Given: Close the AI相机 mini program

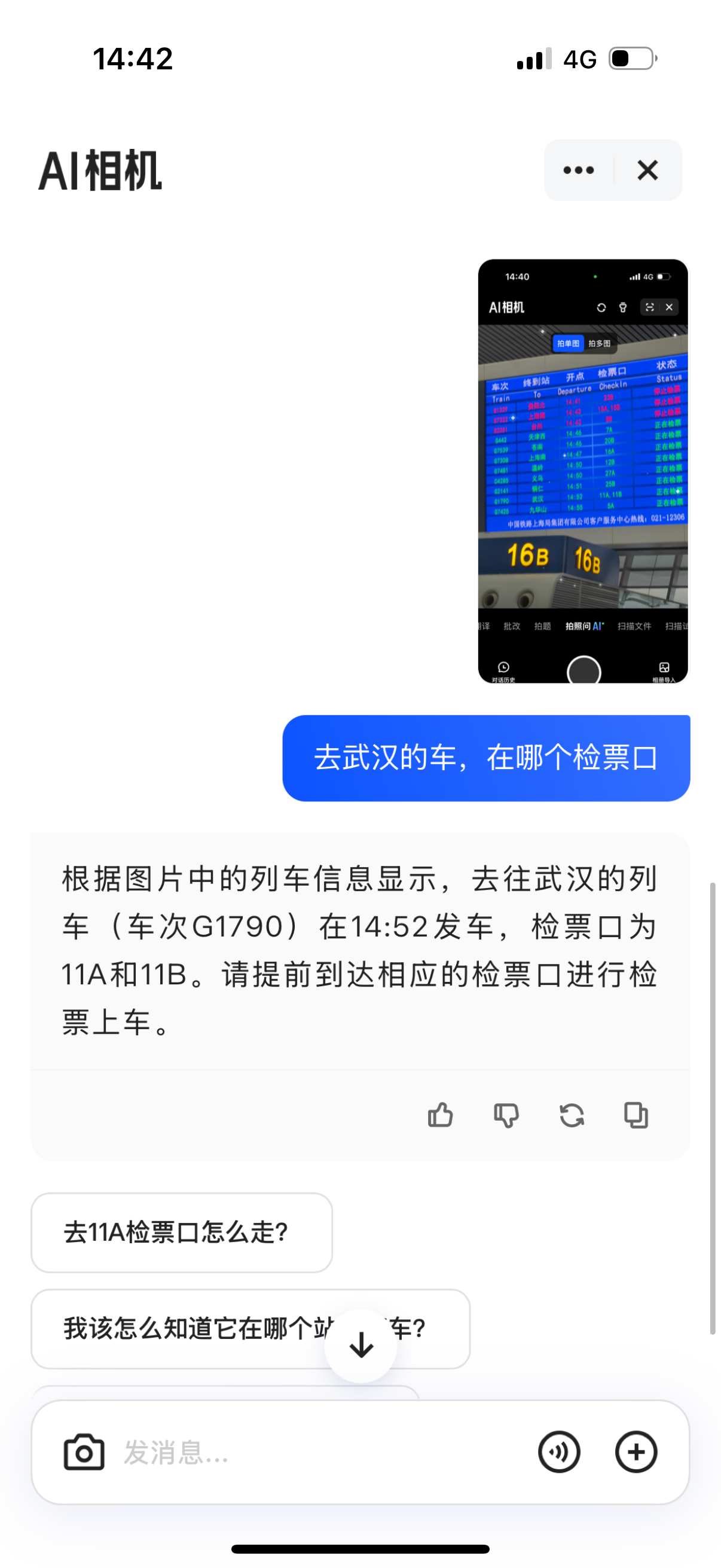Looking at the screenshot, I should point(648,170).
